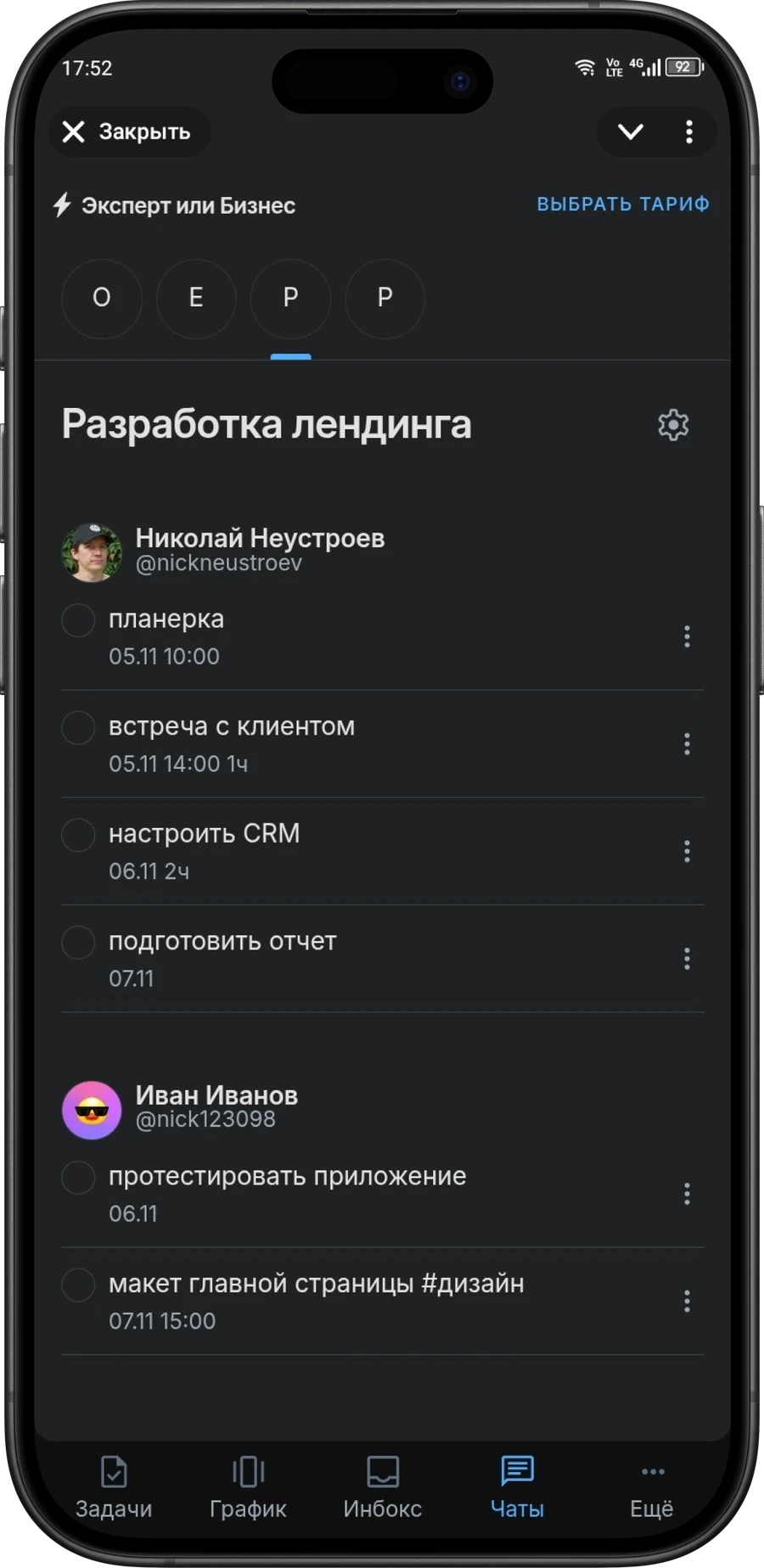Open the настроить CRM task
Viewport: 764px width, 1568px height.
(x=204, y=834)
